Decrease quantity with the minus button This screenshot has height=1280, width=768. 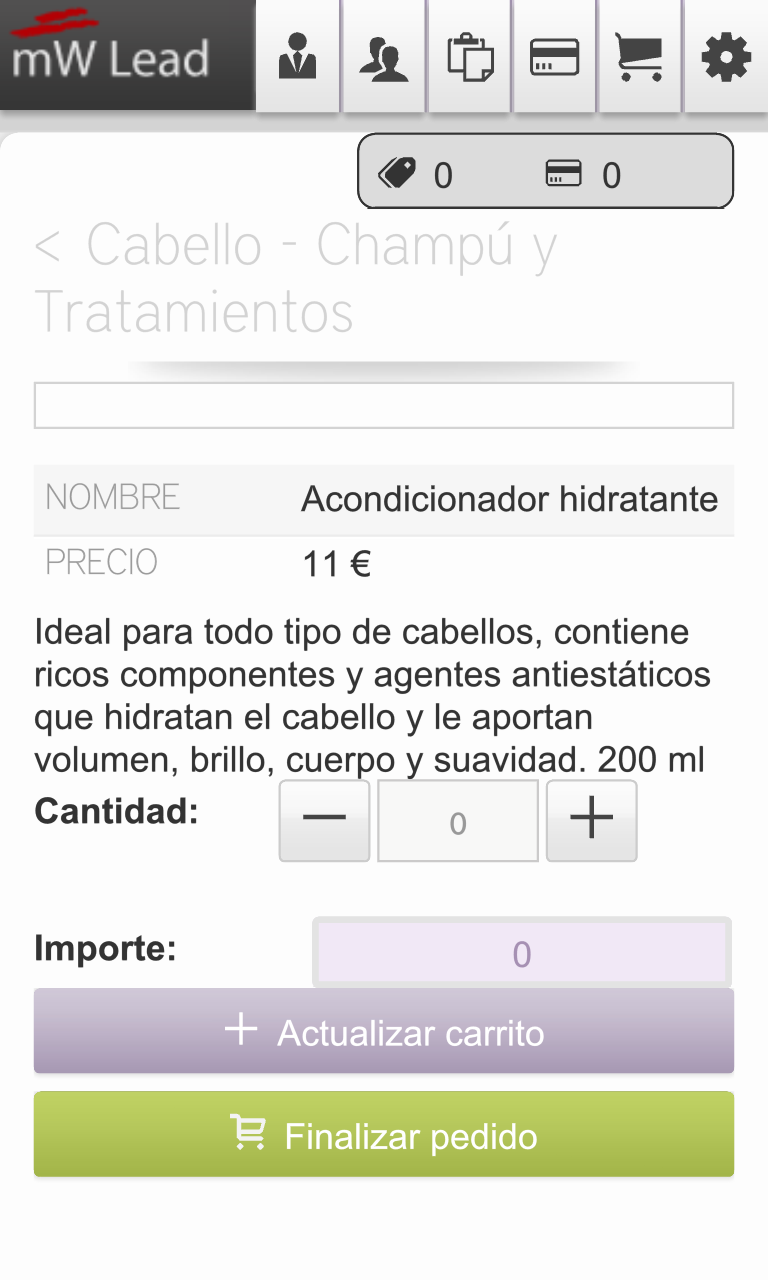tap(324, 821)
